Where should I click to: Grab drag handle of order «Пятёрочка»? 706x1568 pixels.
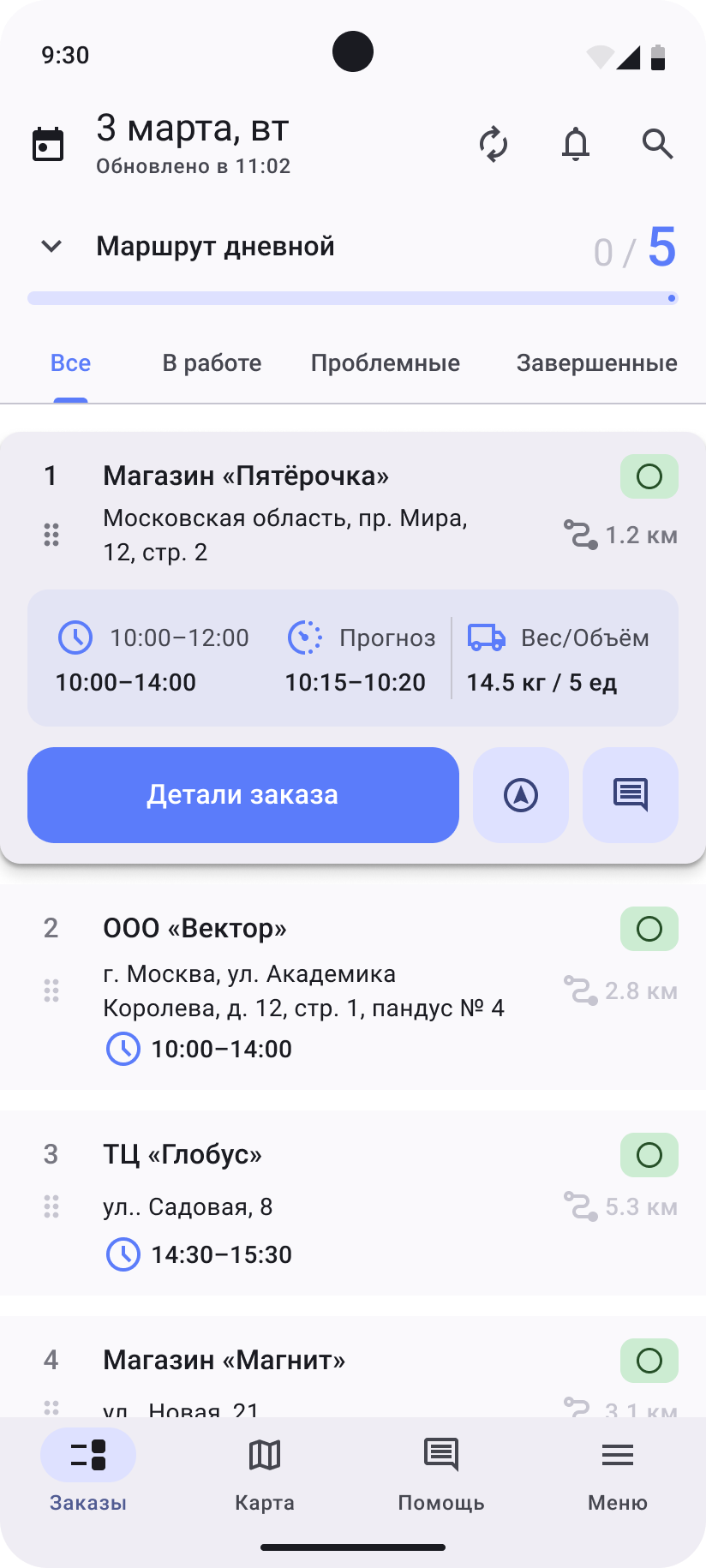[51, 535]
